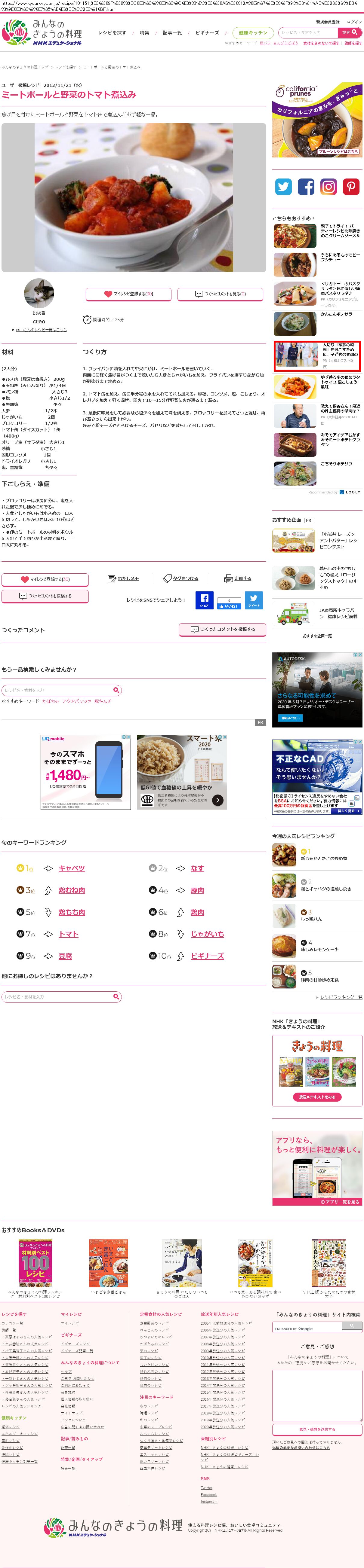Open the かんたんポテサラ recommended recipe
The width and height of the screenshot is (364, 1568).
[337, 314]
